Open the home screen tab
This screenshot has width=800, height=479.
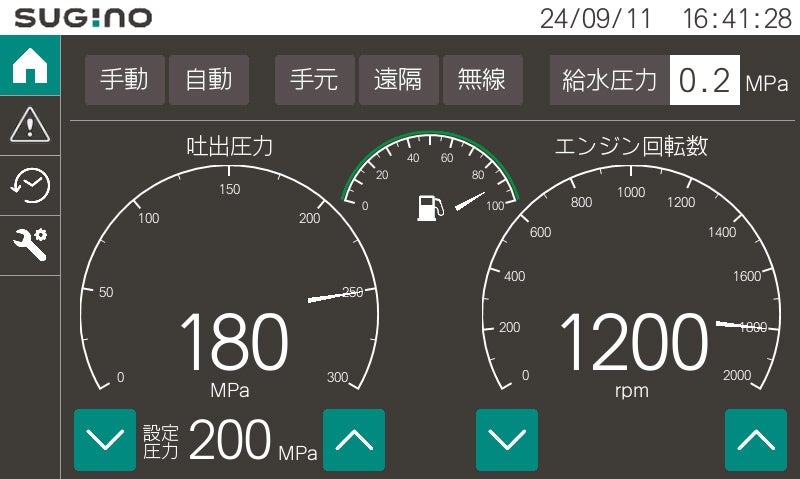click(x=30, y=66)
